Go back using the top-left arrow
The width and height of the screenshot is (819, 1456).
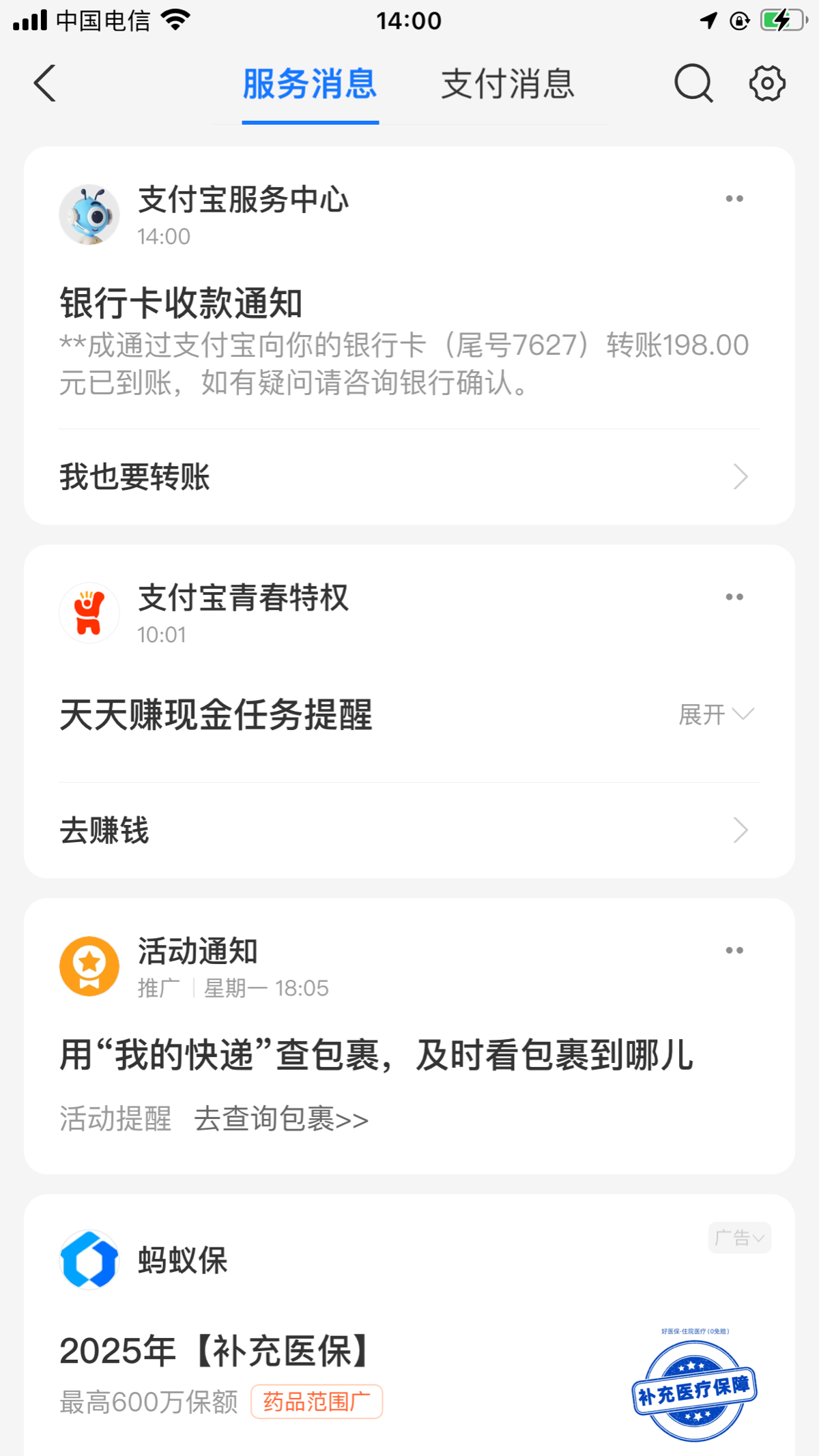(x=45, y=84)
